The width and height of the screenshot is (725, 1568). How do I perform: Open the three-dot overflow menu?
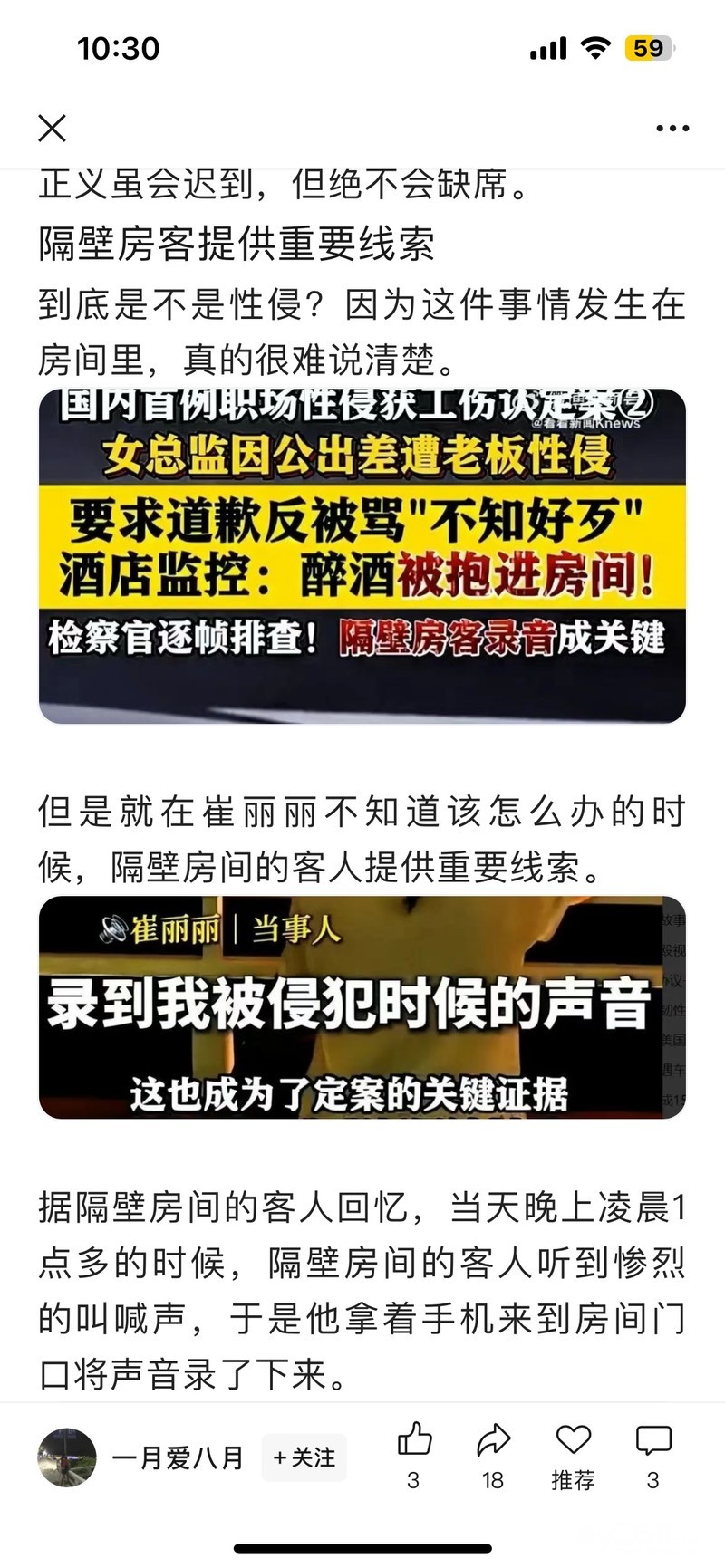tap(672, 129)
